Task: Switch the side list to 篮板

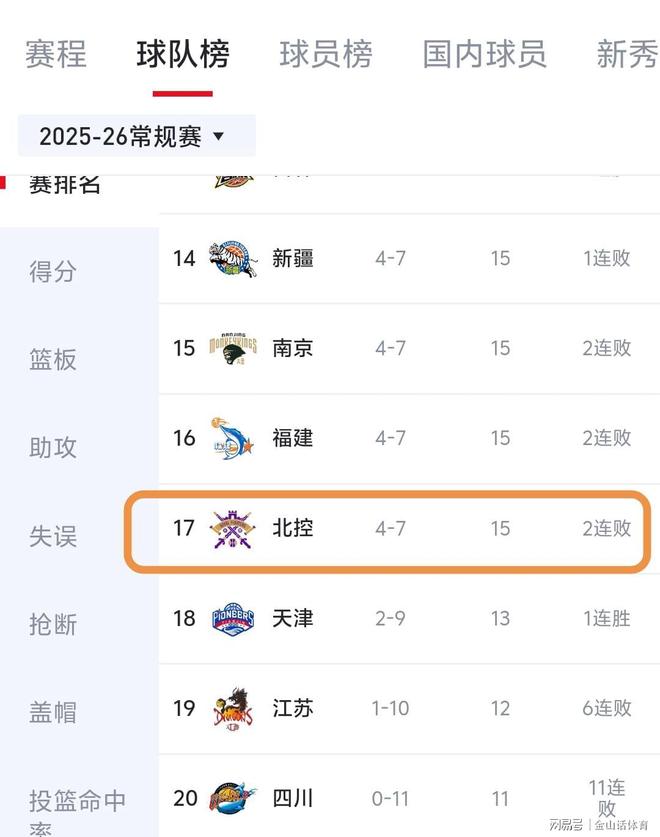Action: coord(53,360)
